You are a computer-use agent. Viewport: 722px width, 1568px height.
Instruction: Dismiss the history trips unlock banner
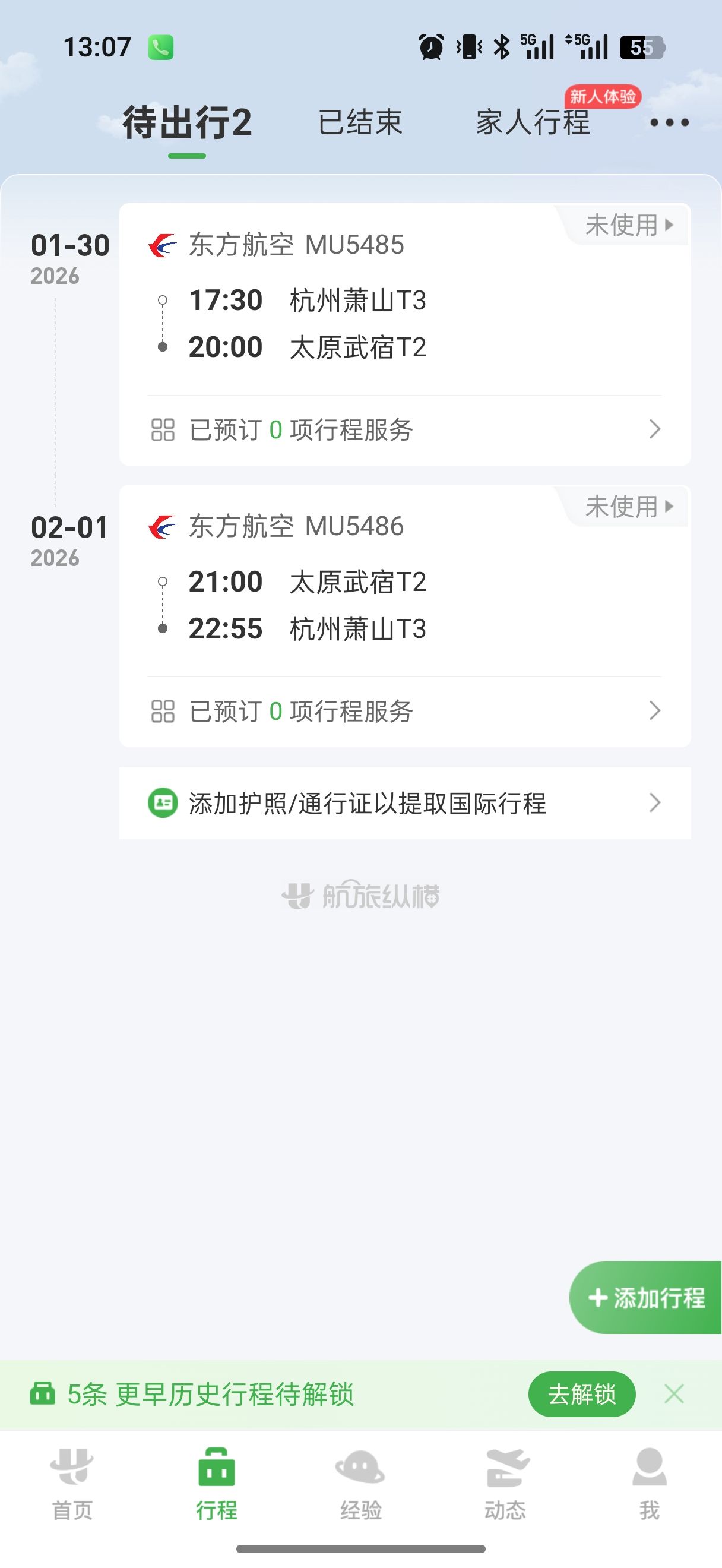(x=674, y=1394)
